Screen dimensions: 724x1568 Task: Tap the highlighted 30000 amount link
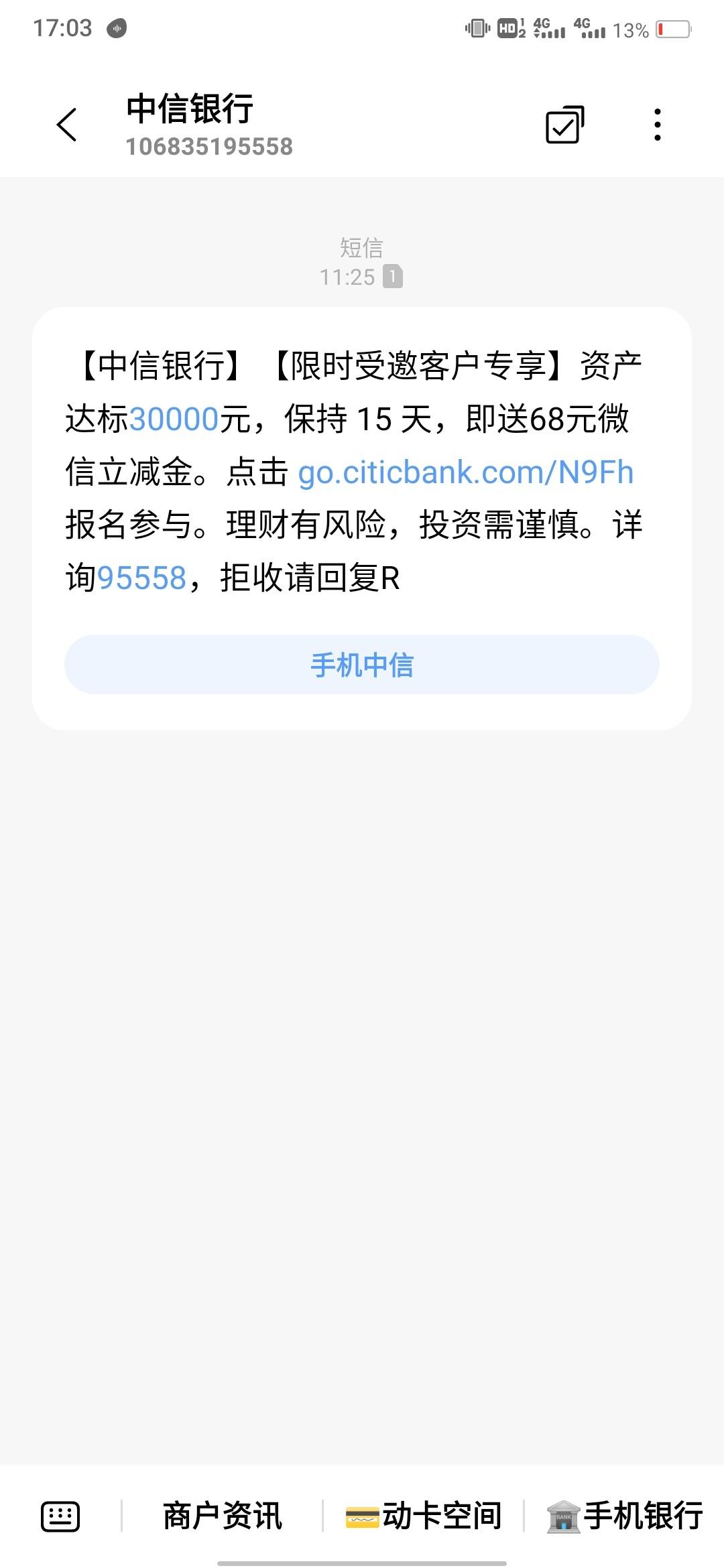point(174,419)
